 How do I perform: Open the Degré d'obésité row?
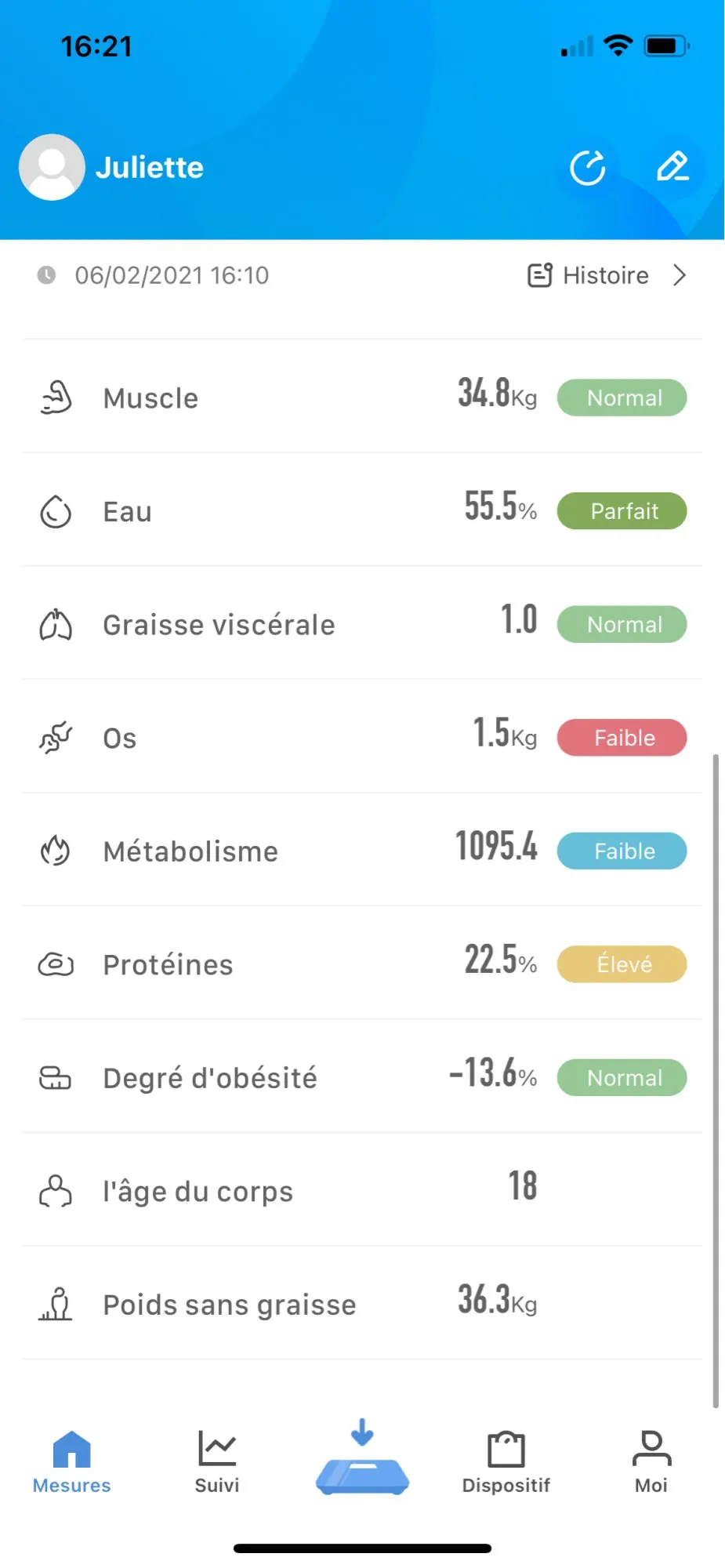362,1077
